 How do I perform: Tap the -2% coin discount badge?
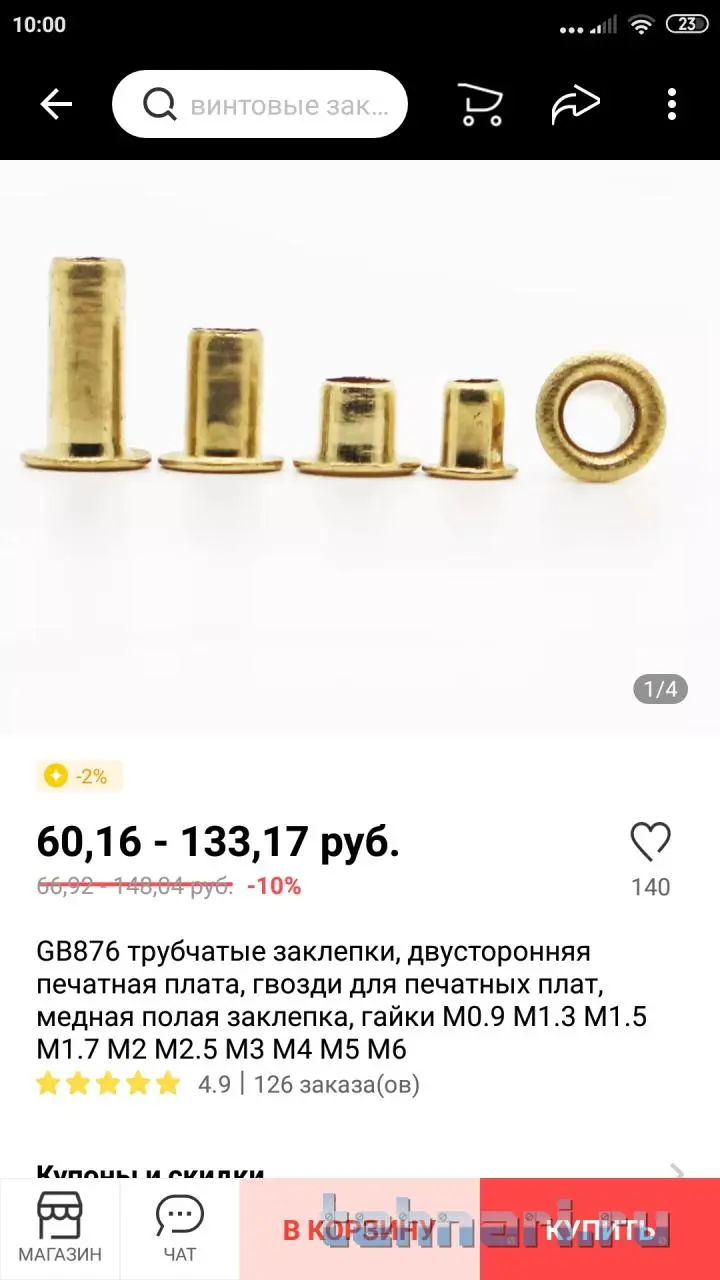(80, 776)
